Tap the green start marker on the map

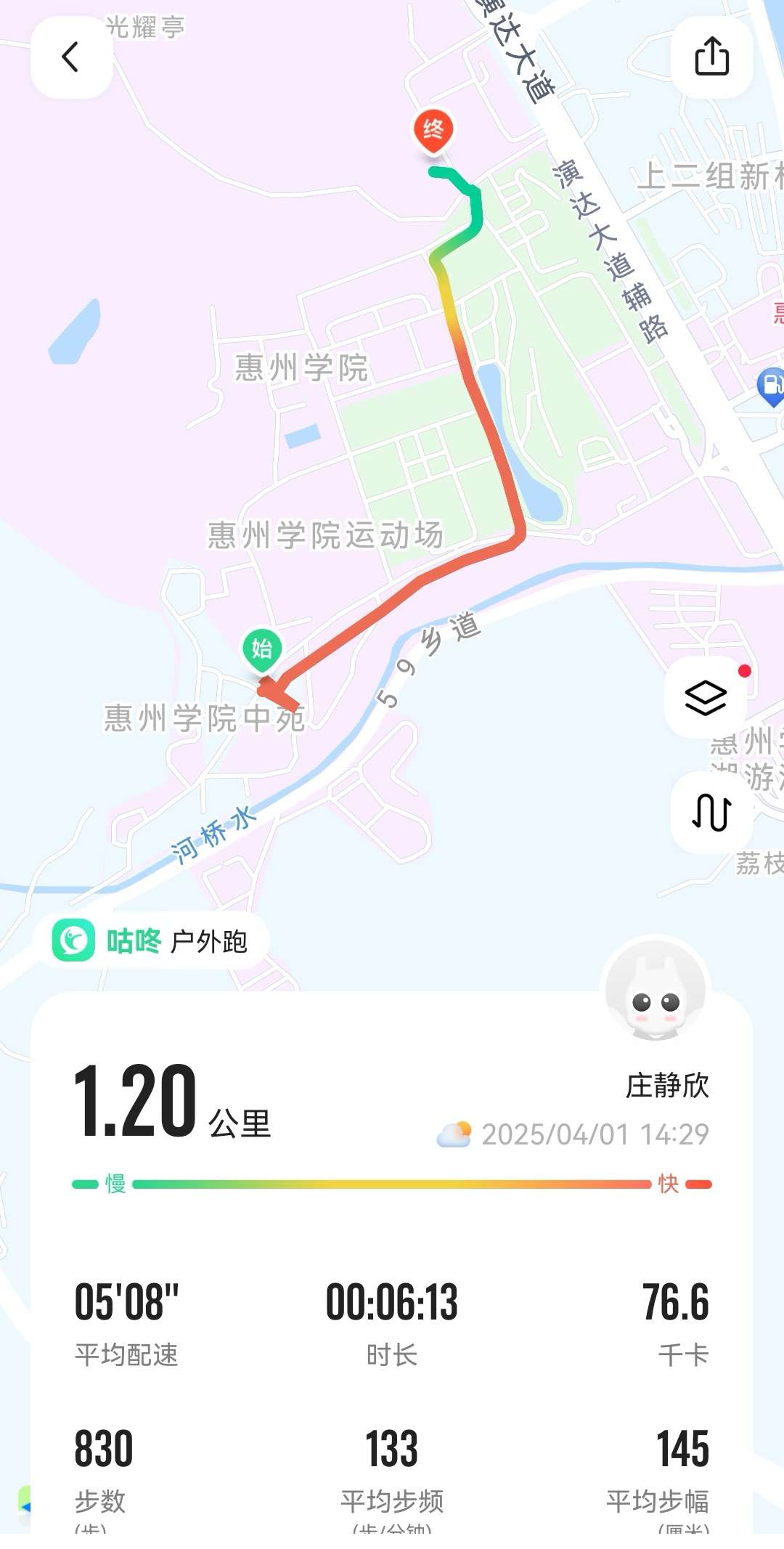tap(262, 649)
